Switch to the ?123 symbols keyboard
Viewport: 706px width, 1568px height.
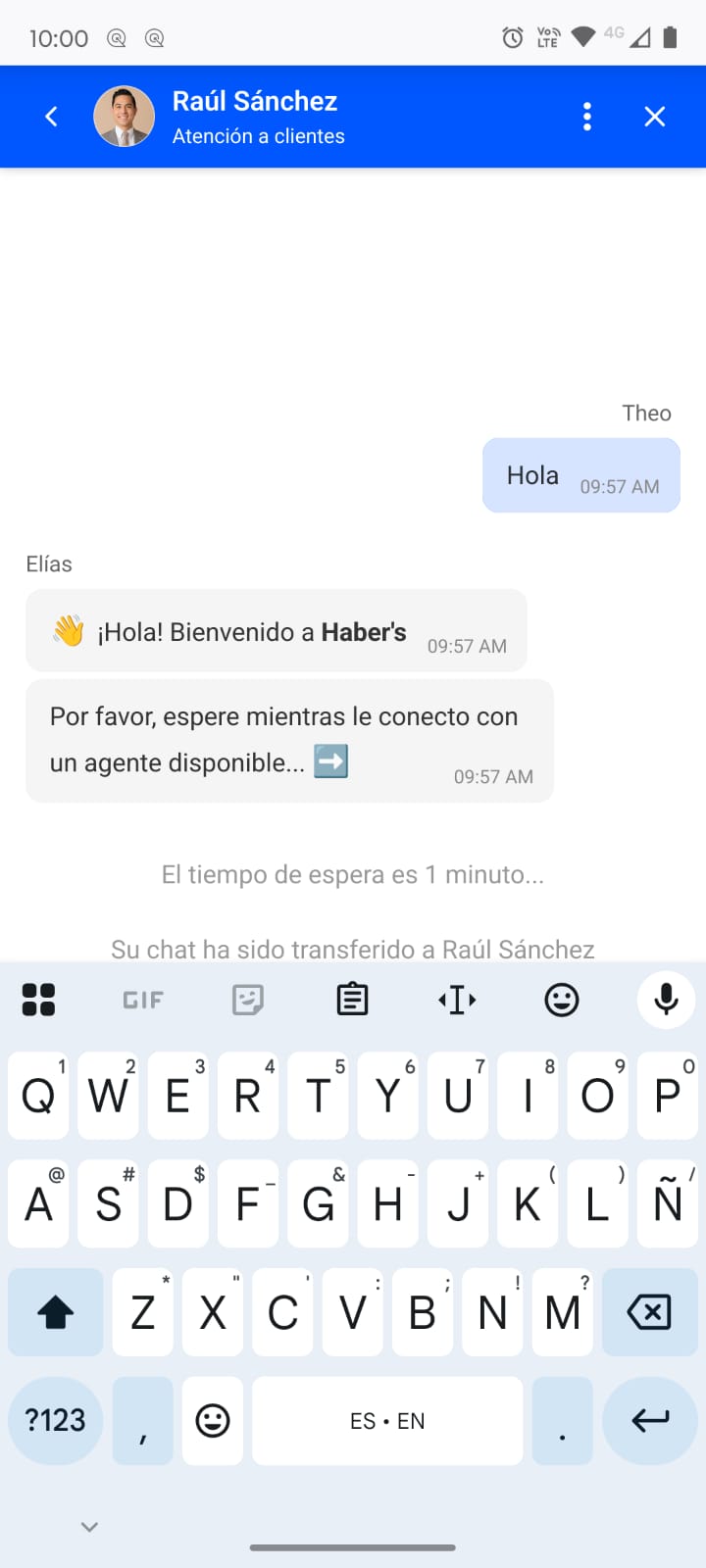click(55, 1420)
